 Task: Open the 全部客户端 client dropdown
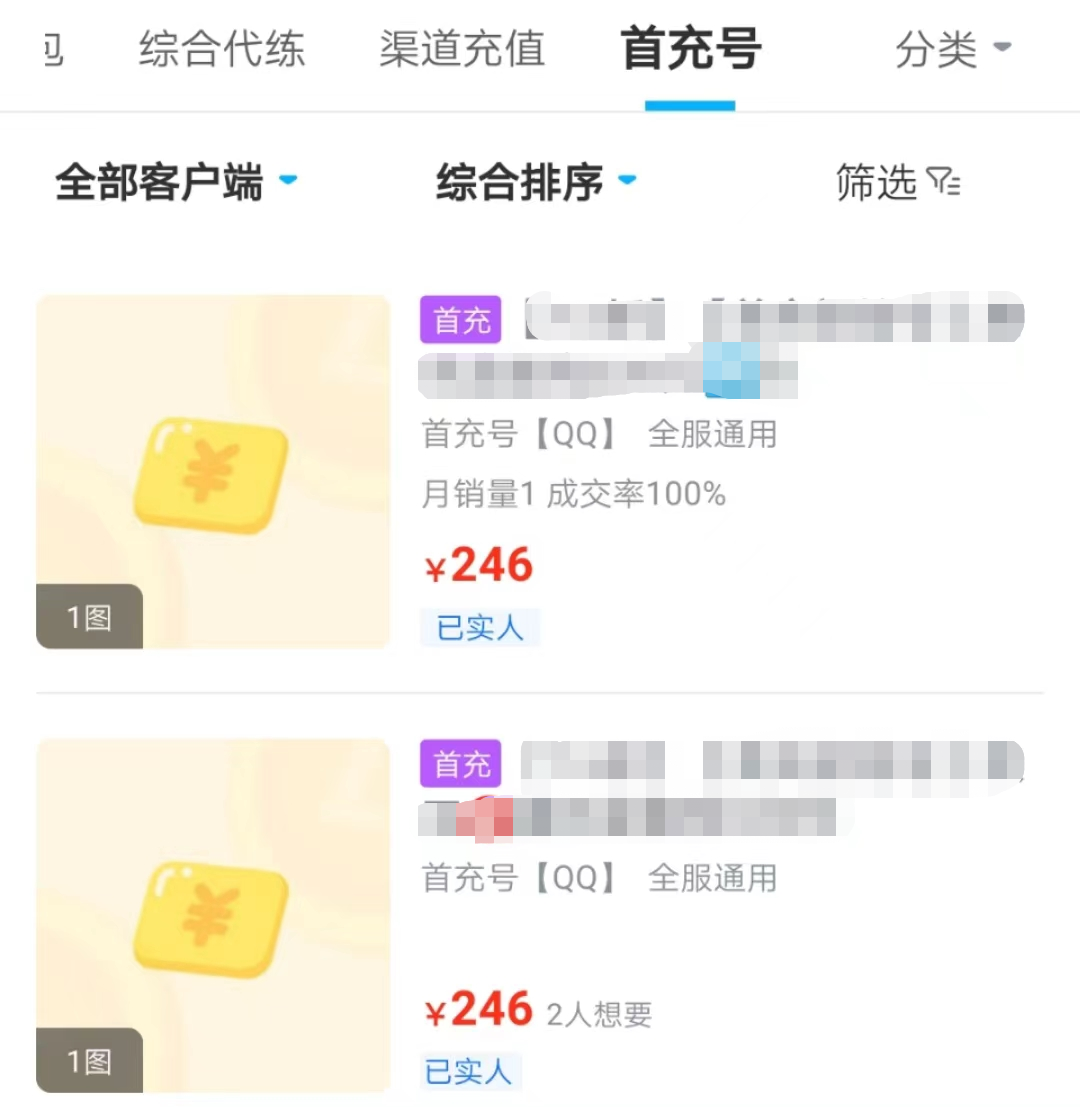176,183
